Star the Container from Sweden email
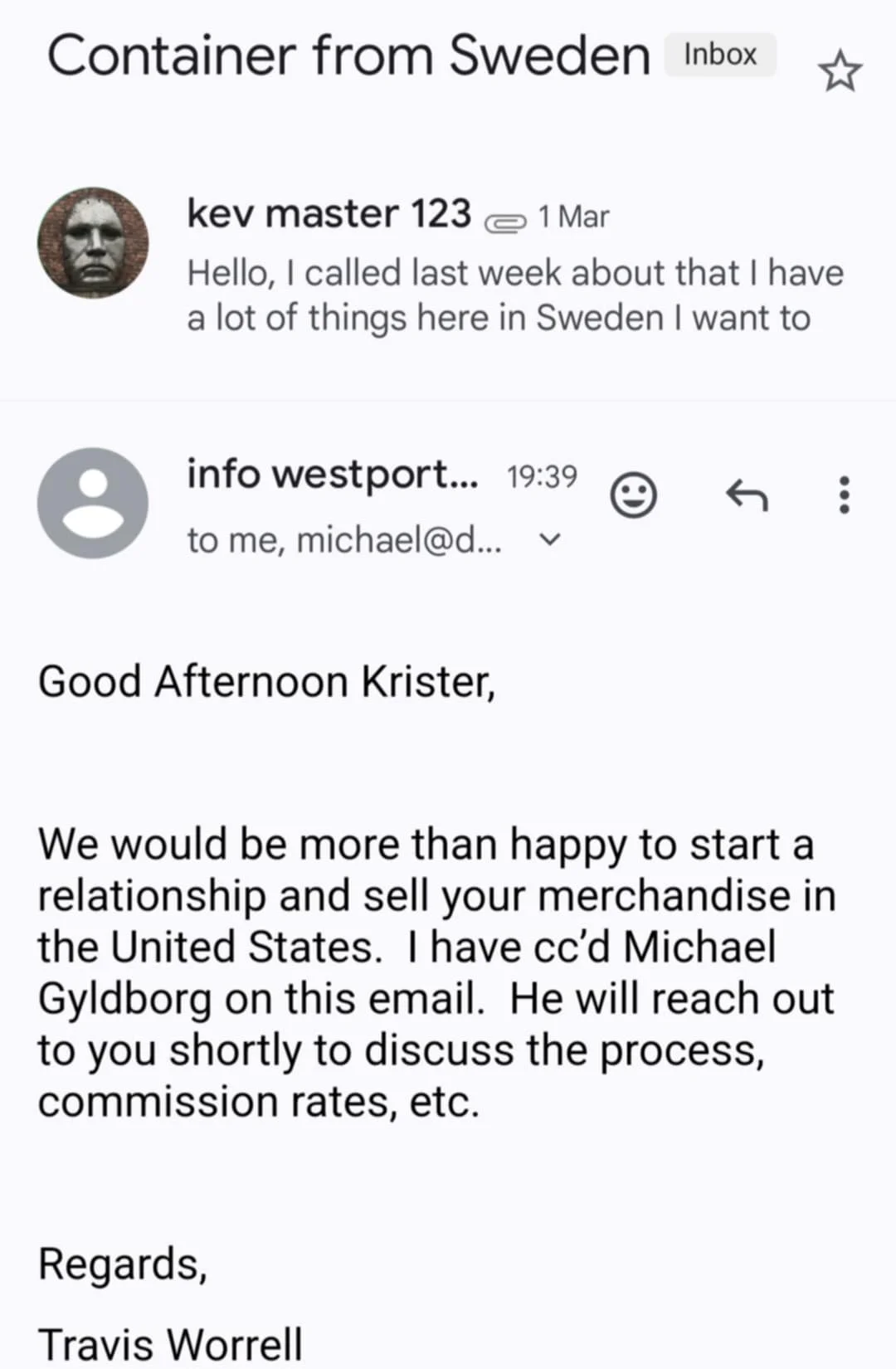 coord(840,71)
